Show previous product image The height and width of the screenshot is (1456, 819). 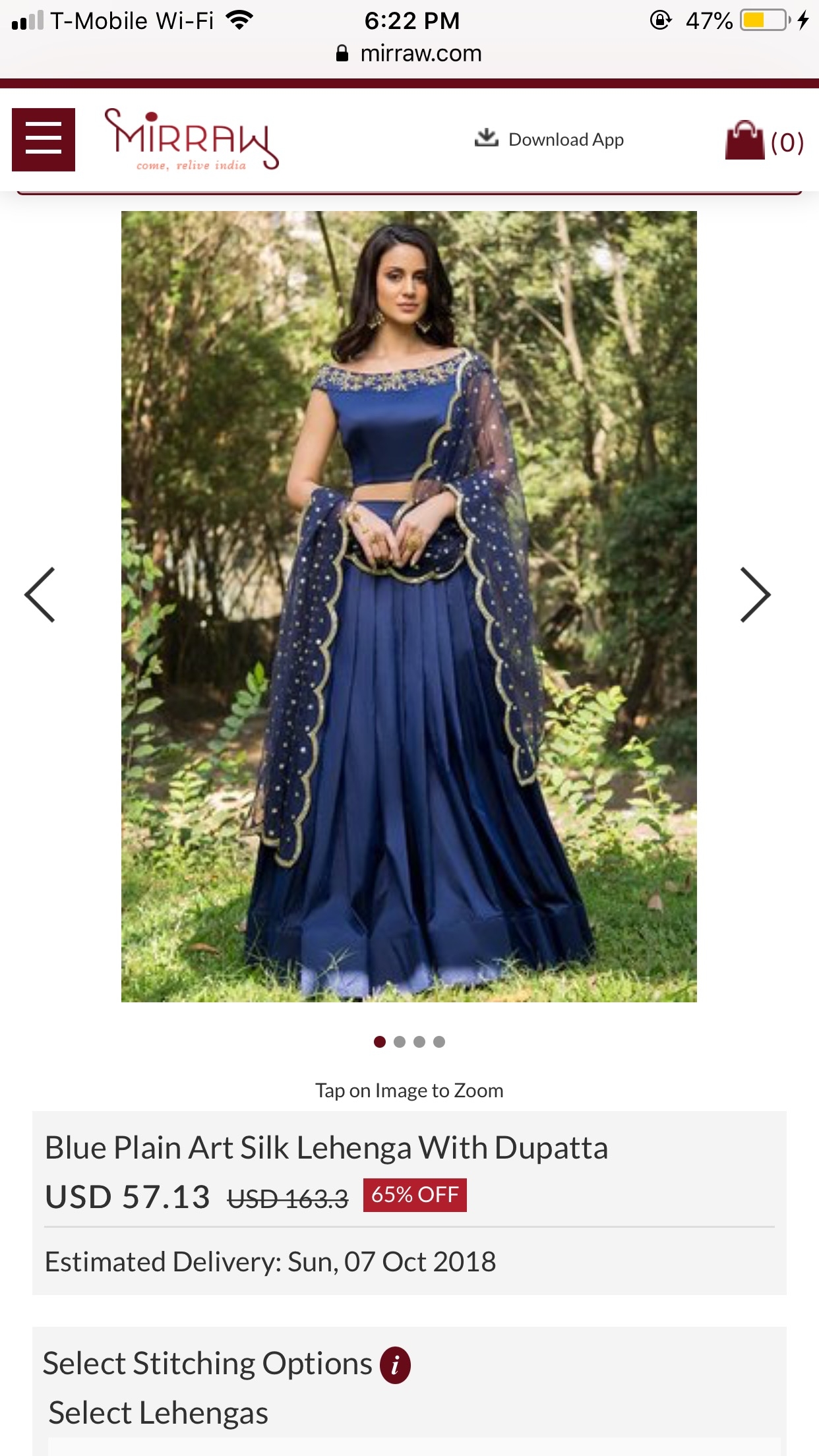(x=40, y=595)
